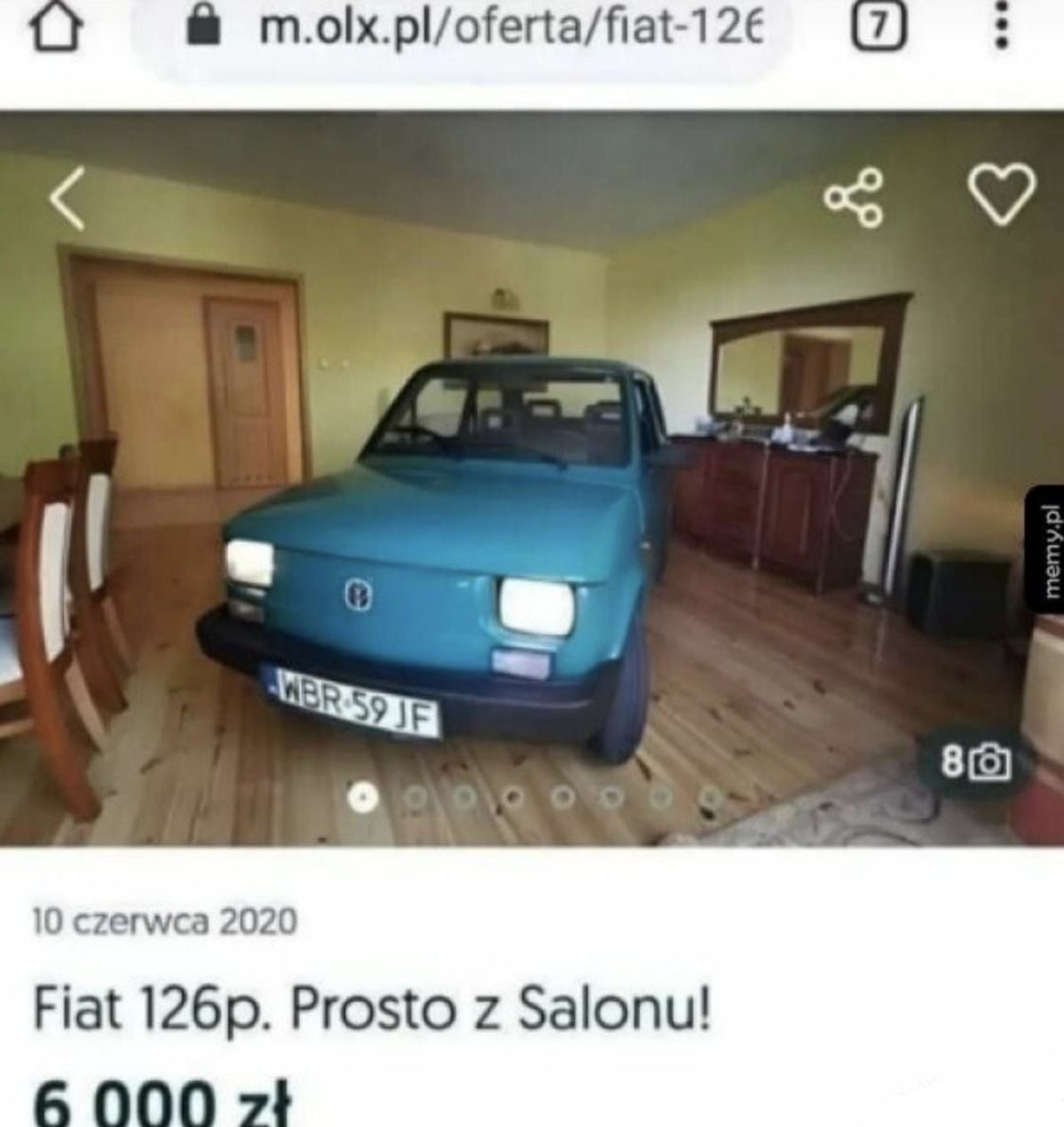Share this Fiat 126p listing

click(x=854, y=196)
